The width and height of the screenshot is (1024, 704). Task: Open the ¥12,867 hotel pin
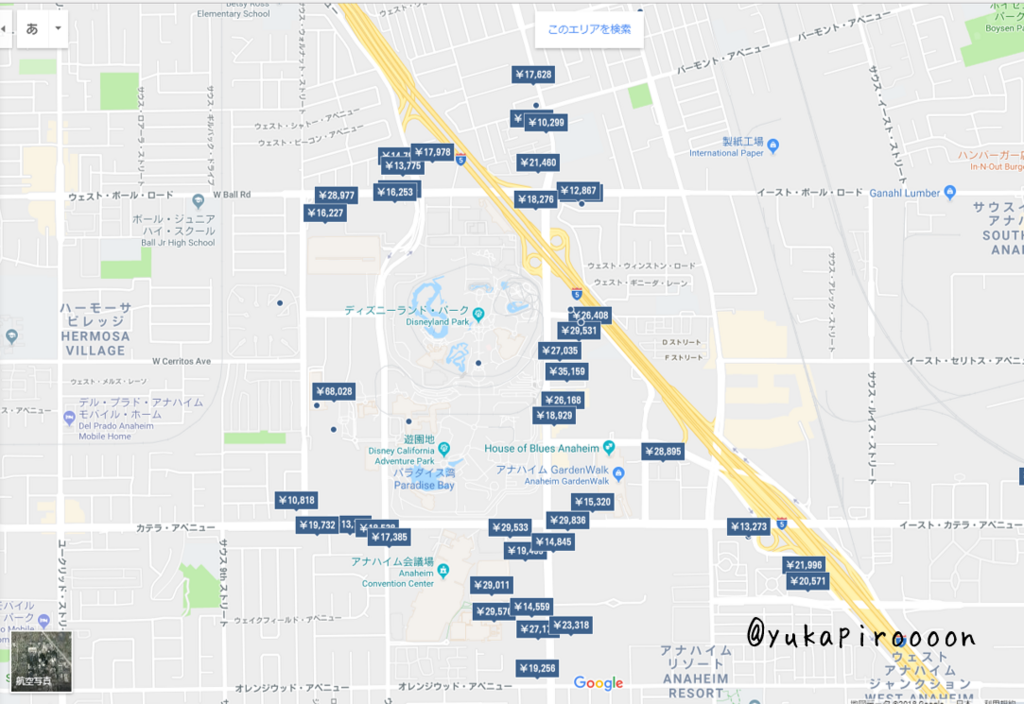tap(578, 190)
